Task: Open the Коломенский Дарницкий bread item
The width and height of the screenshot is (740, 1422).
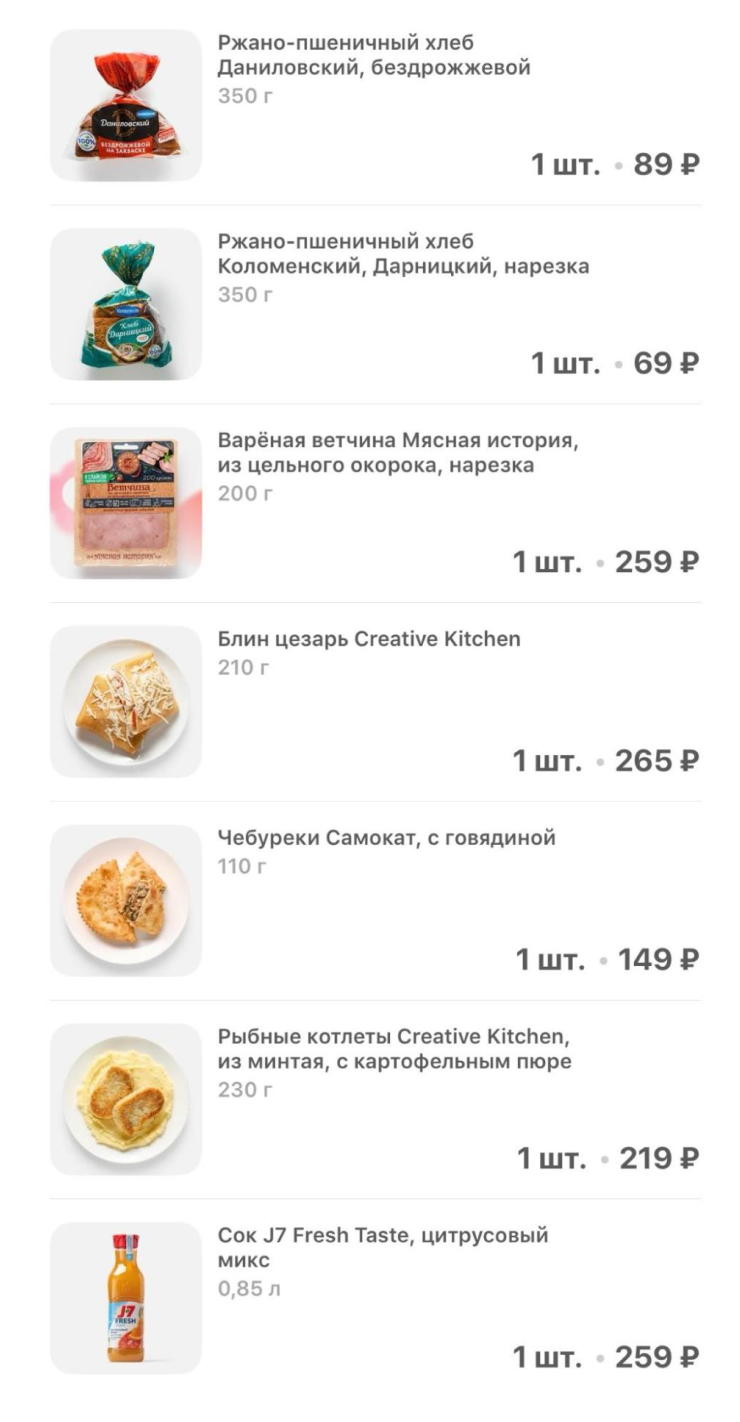Action: (x=402, y=255)
